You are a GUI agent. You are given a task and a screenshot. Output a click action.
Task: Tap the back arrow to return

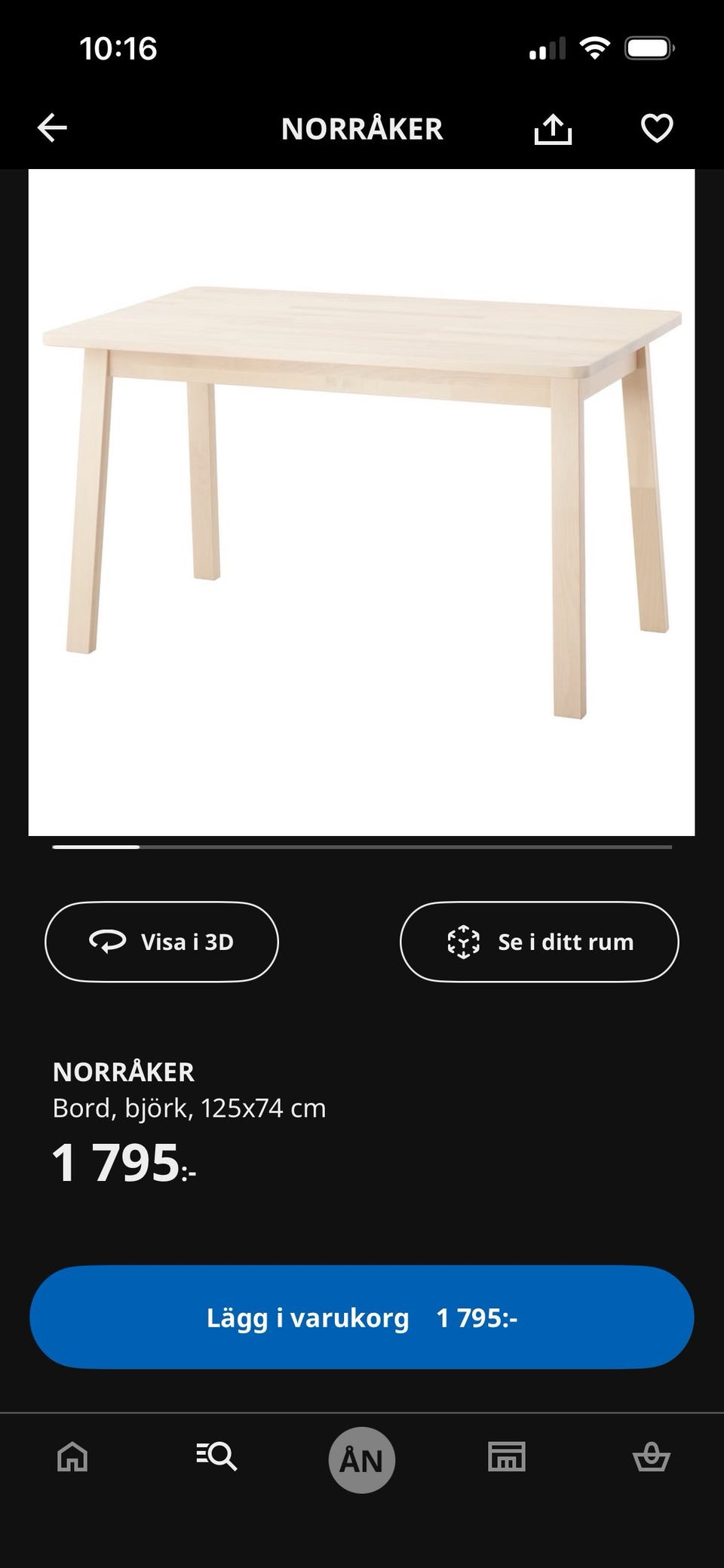52,128
